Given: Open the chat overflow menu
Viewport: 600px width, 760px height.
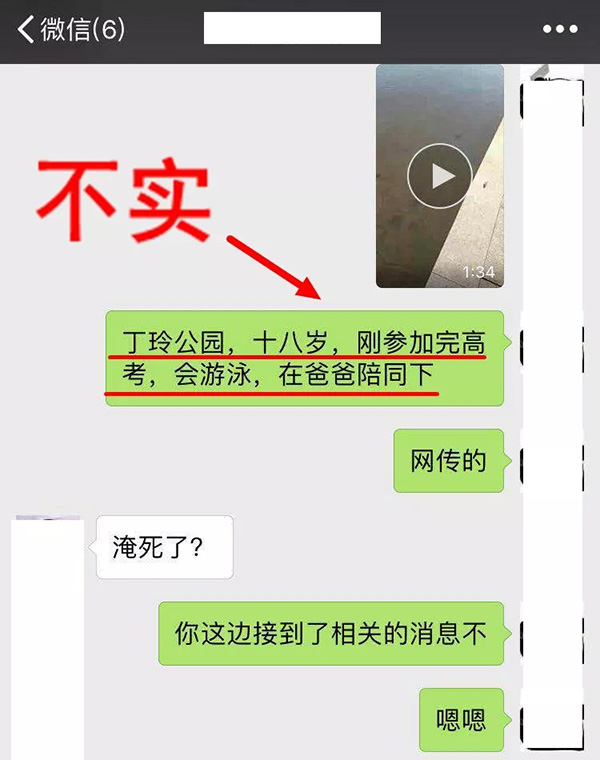Looking at the screenshot, I should (x=560, y=30).
